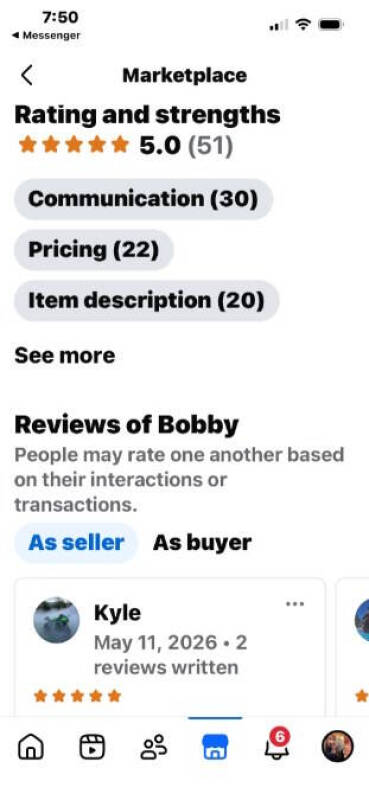Open the notifications bell
Image resolution: width=369 pixels, height=800 pixels.
tap(276, 746)
